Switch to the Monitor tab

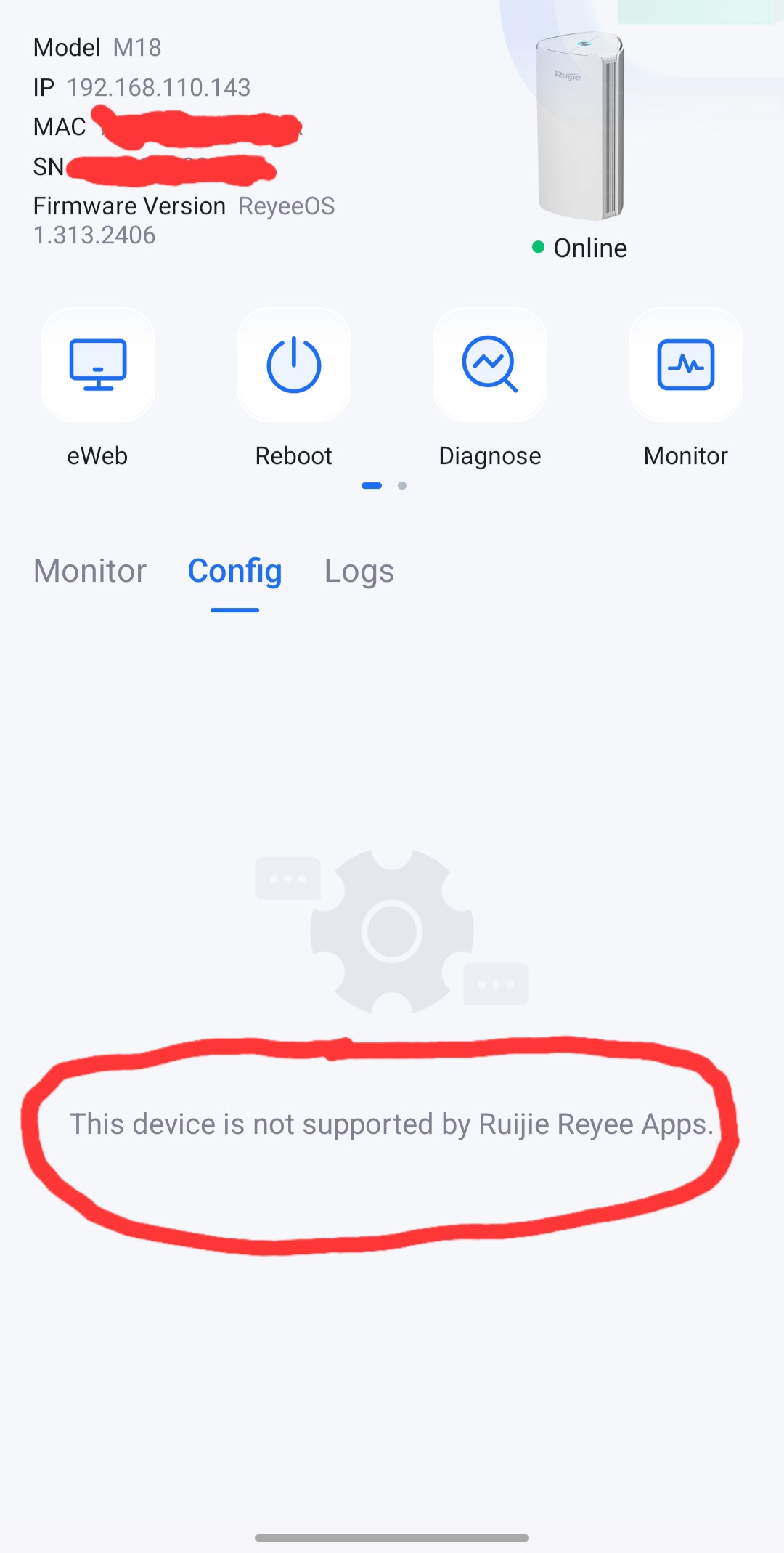pyautogui.click(x=90, y=571)
